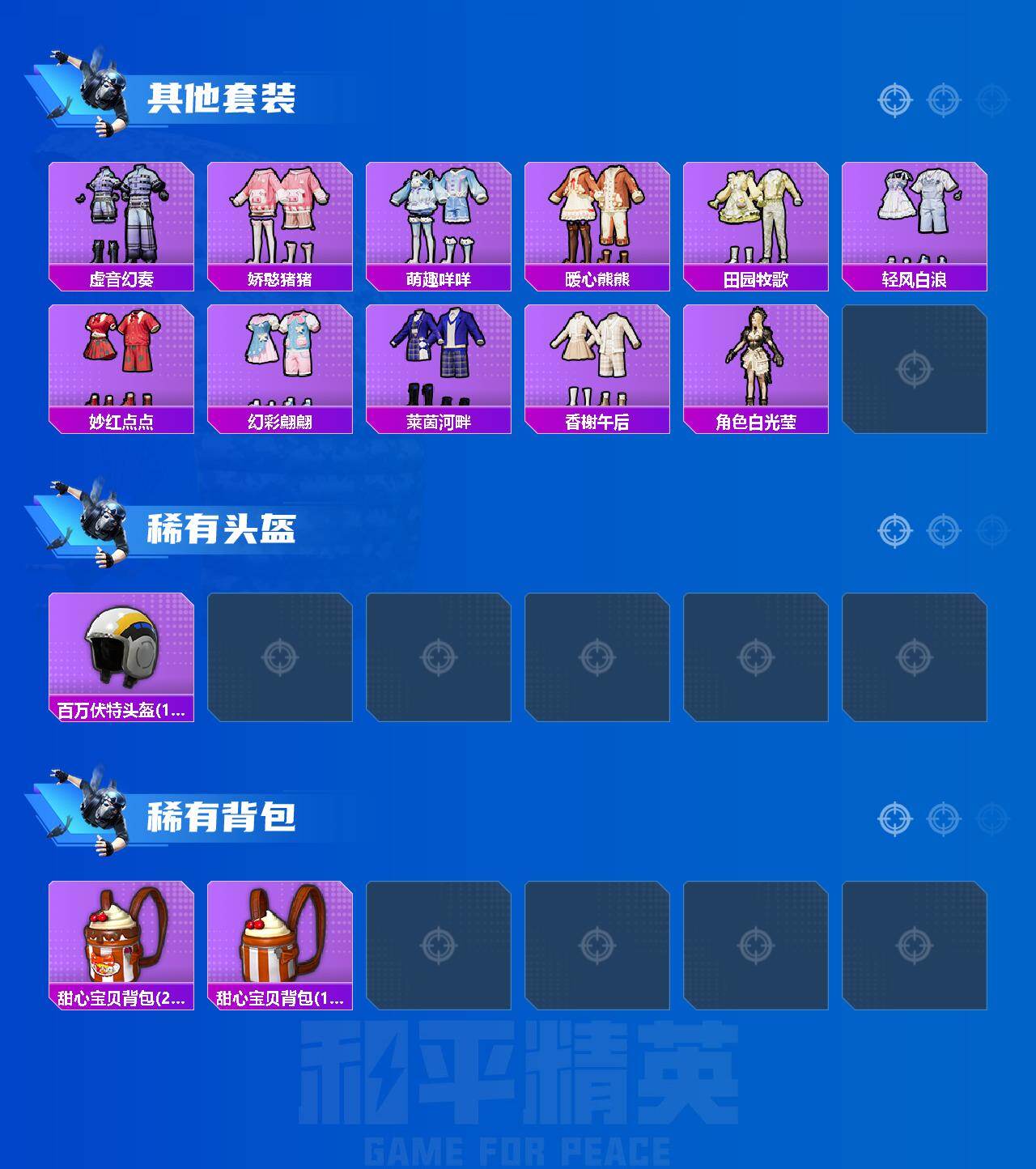Open the 娇憨猪猪 pink set
1036x1169 pixels.
[279, 215]
